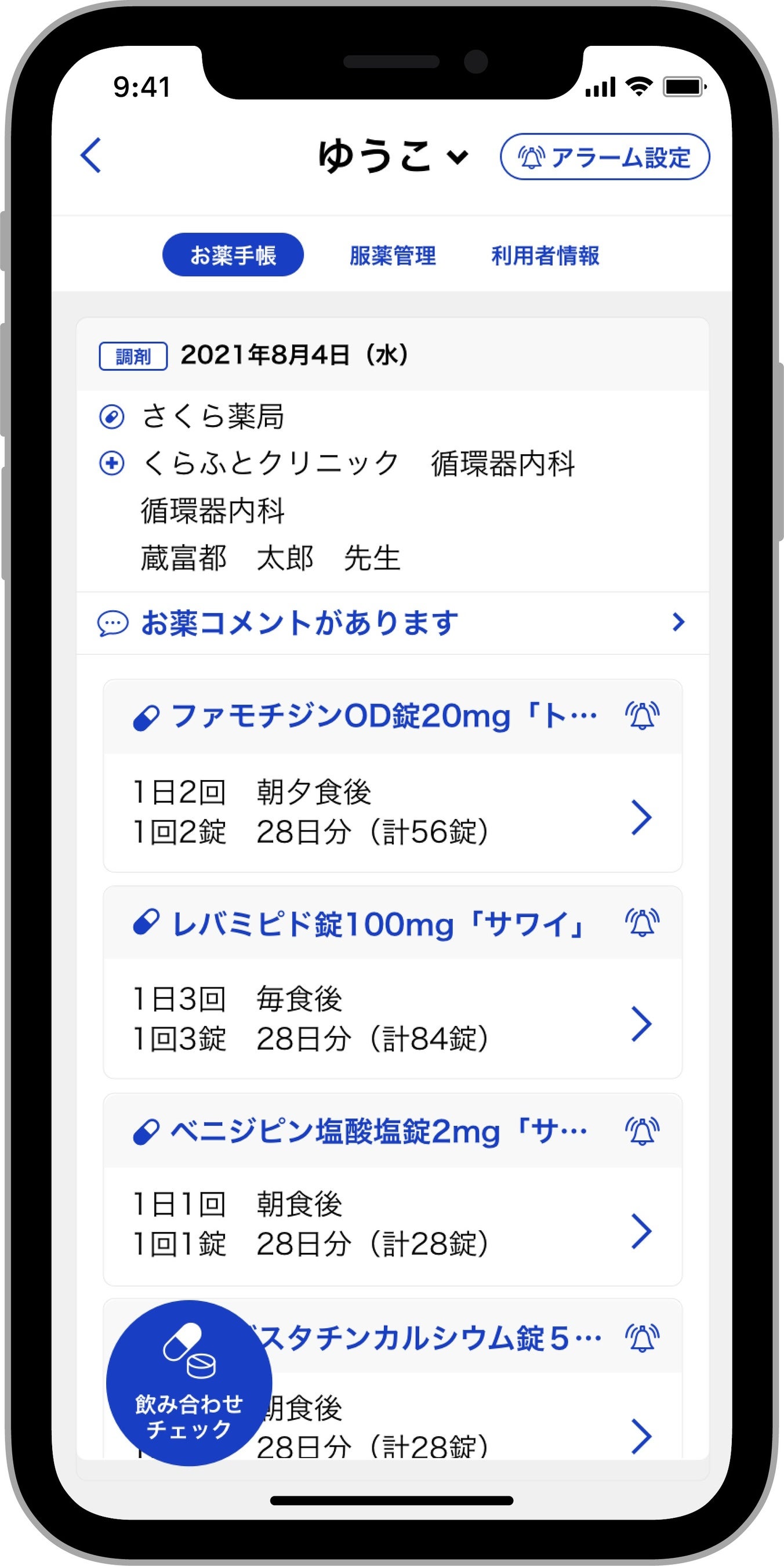View レバミピド錠100mg dosage details
This screenshot has height=1566, width=784.
[x=641, y=1024]
